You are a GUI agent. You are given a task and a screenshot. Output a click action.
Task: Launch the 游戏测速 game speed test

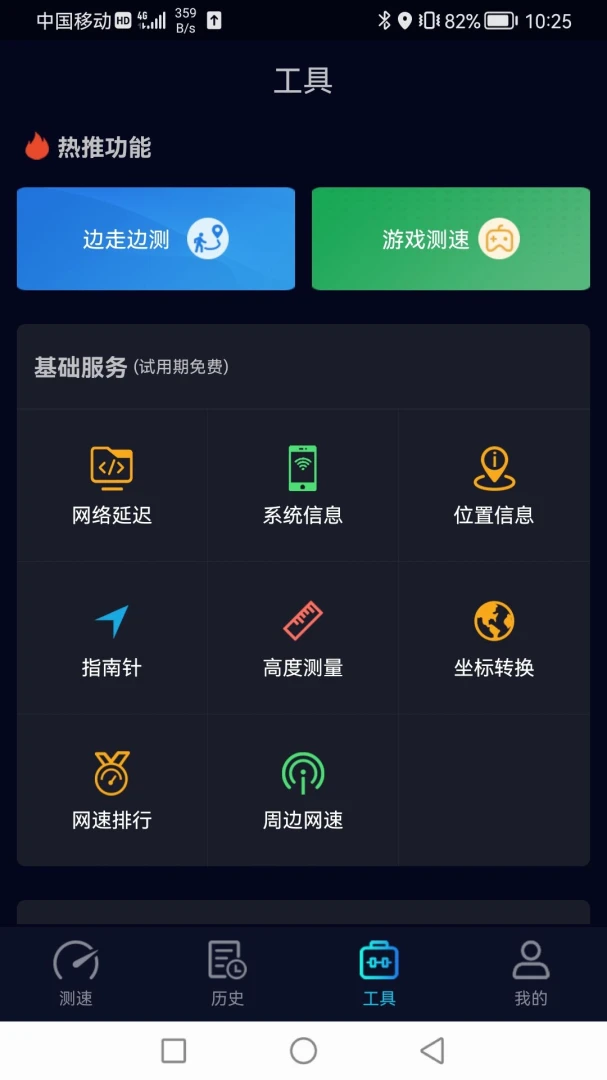pos(450,239)
